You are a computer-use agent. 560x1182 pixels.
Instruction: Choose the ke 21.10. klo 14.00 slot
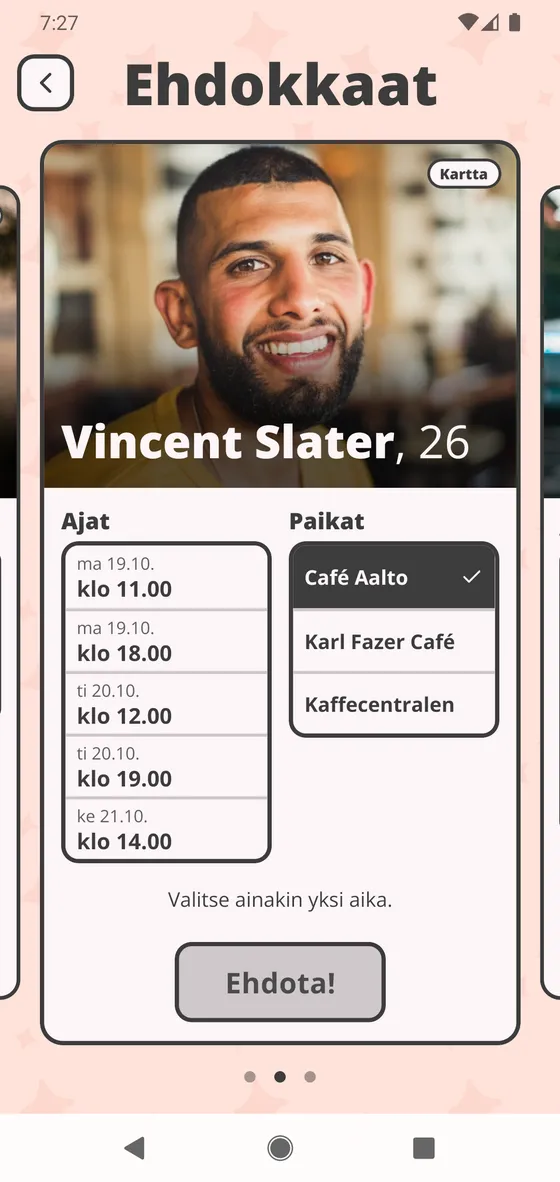click(x=166, y=829)
